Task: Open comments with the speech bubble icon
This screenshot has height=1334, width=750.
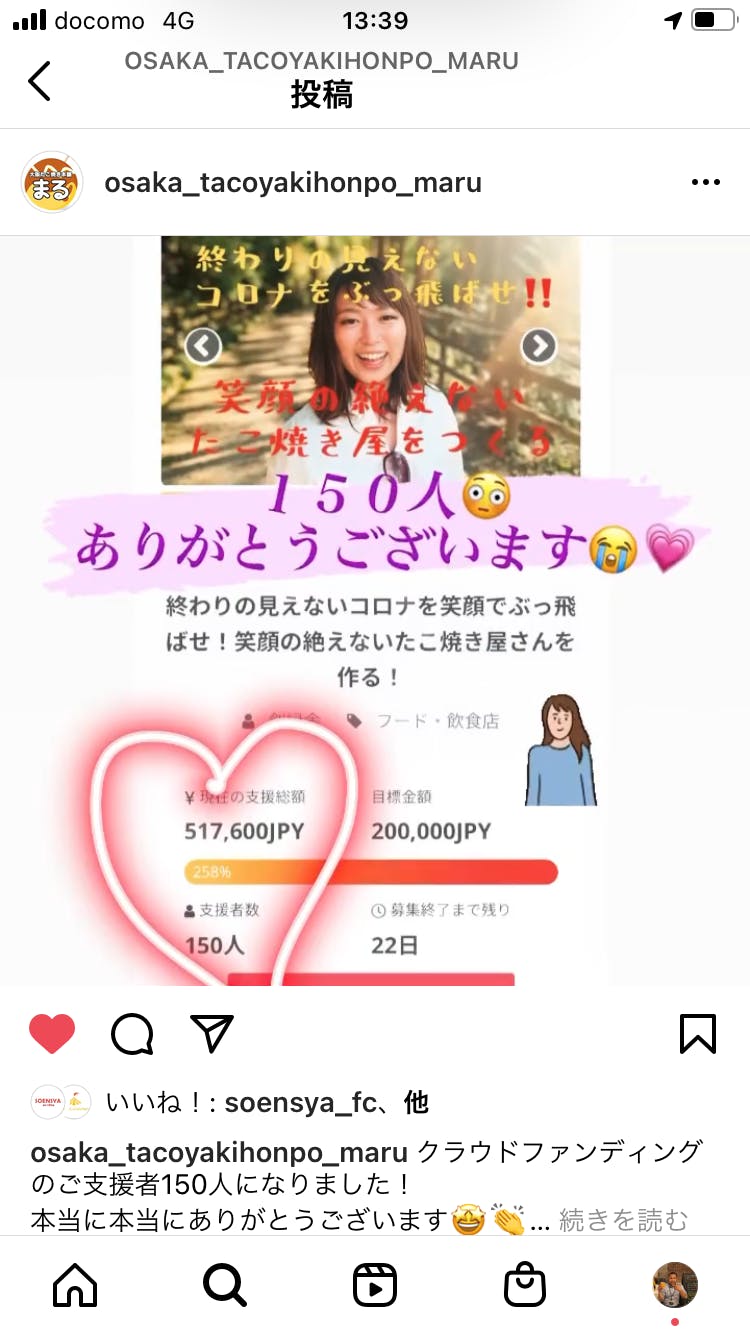Action: 132,1034
